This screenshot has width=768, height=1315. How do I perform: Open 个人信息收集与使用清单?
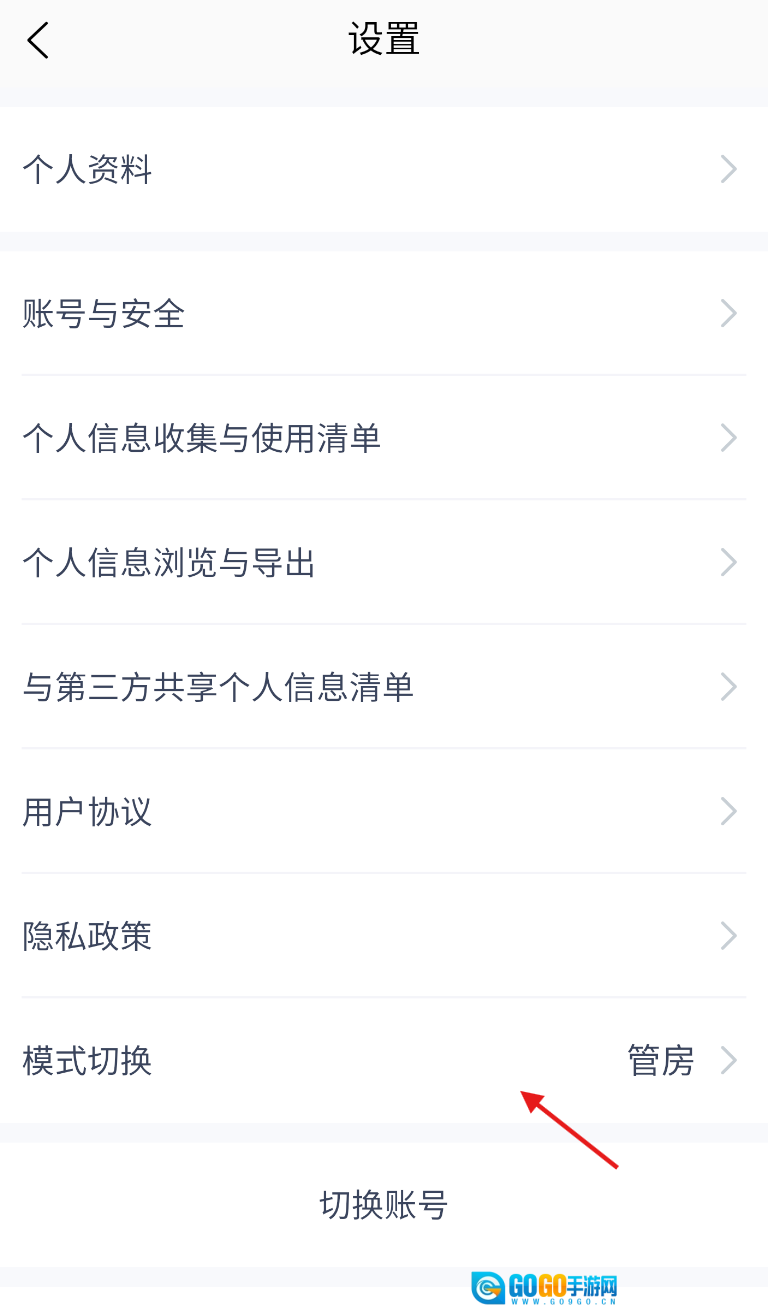click(384, 438)
